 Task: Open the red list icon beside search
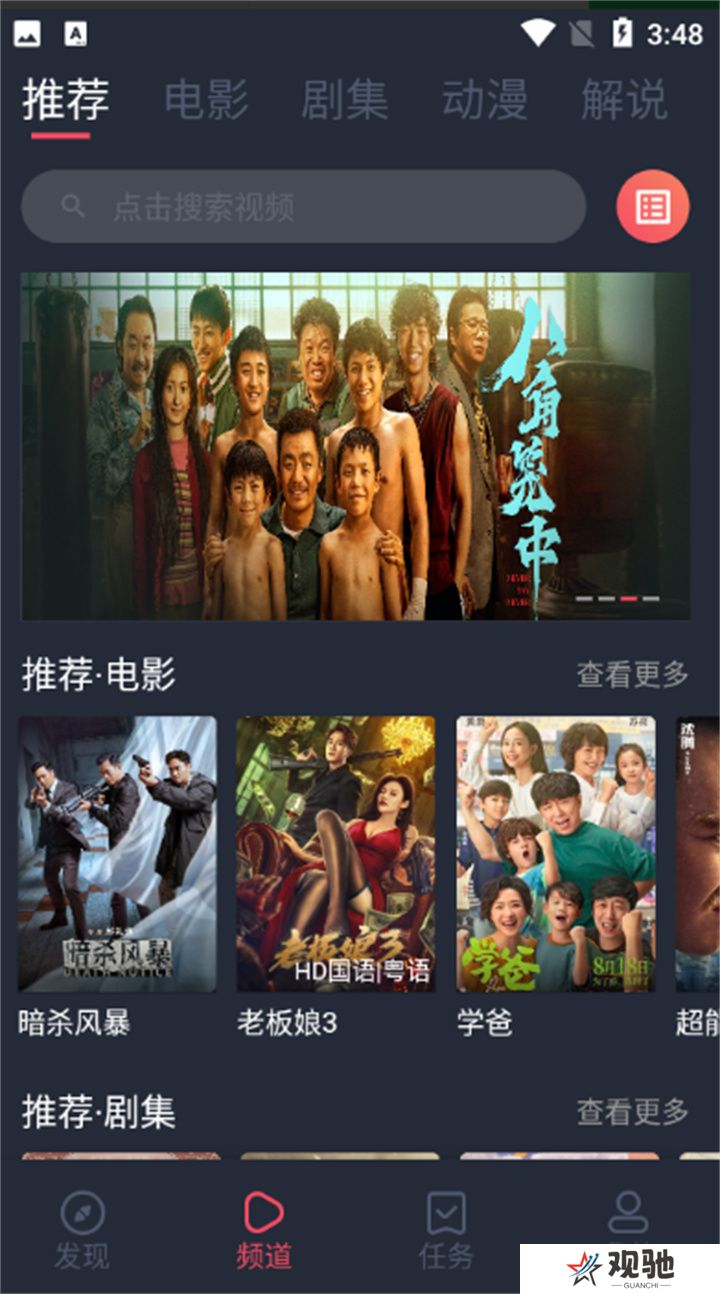tap(652, 207)
